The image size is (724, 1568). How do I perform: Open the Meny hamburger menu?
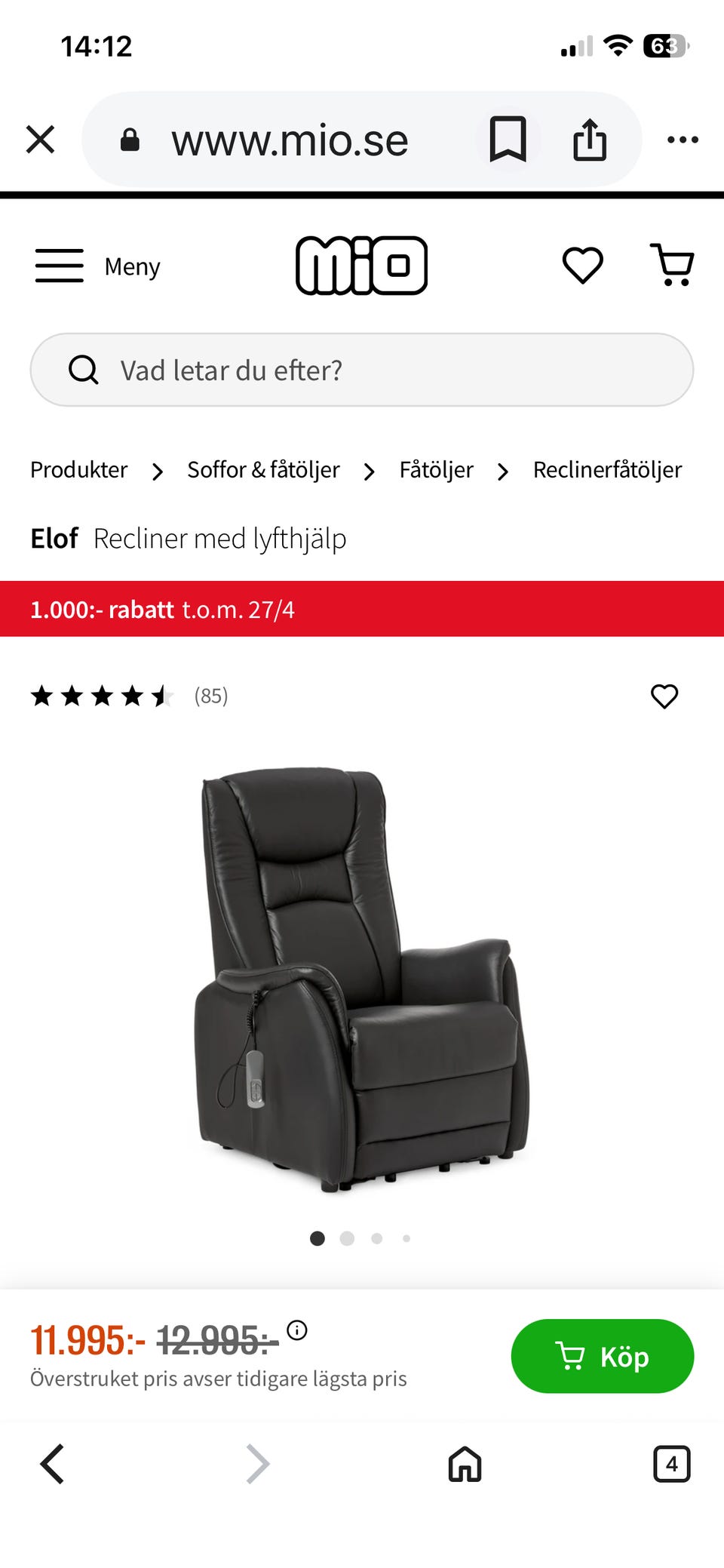pyautogui.click(x=59, y=266)
